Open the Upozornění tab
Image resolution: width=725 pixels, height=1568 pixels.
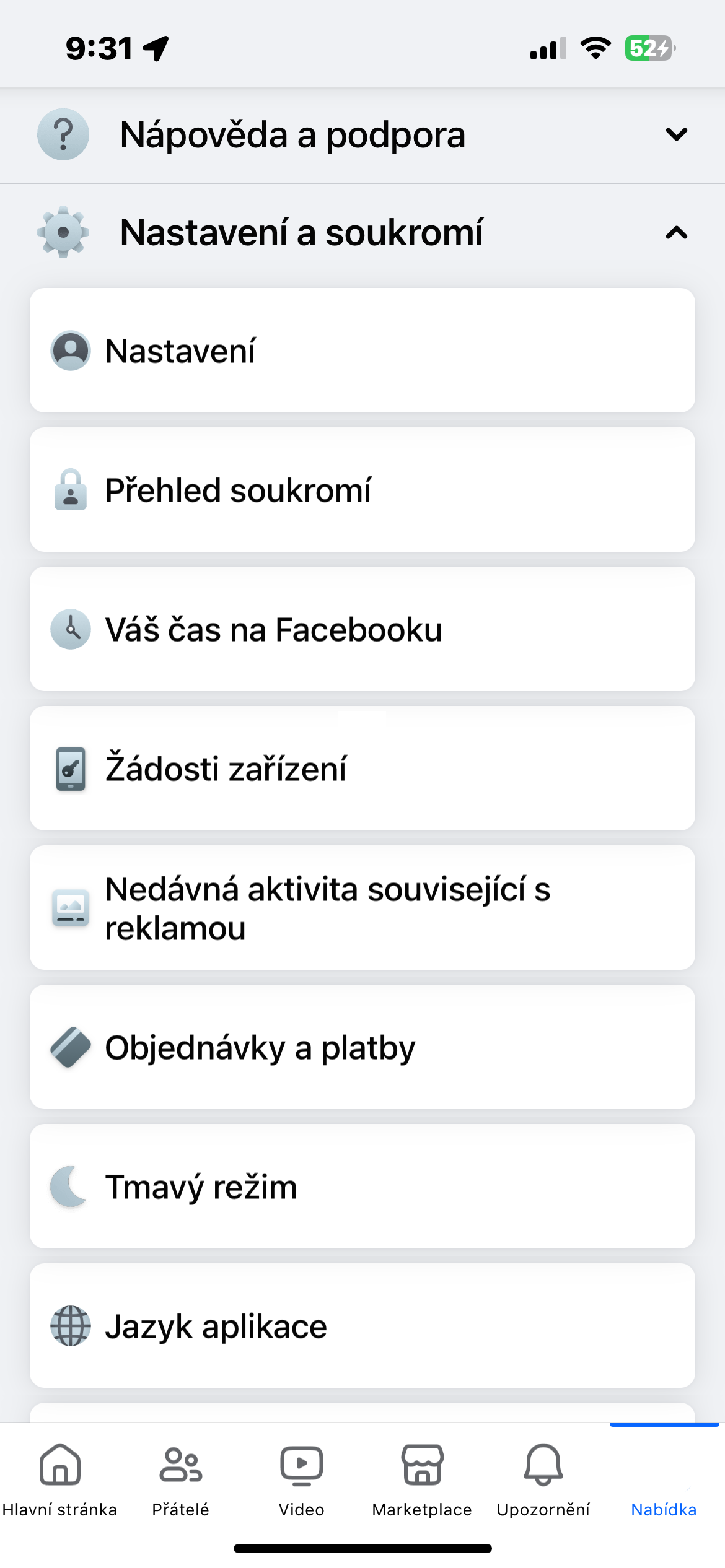click(x=543, y=1480)
